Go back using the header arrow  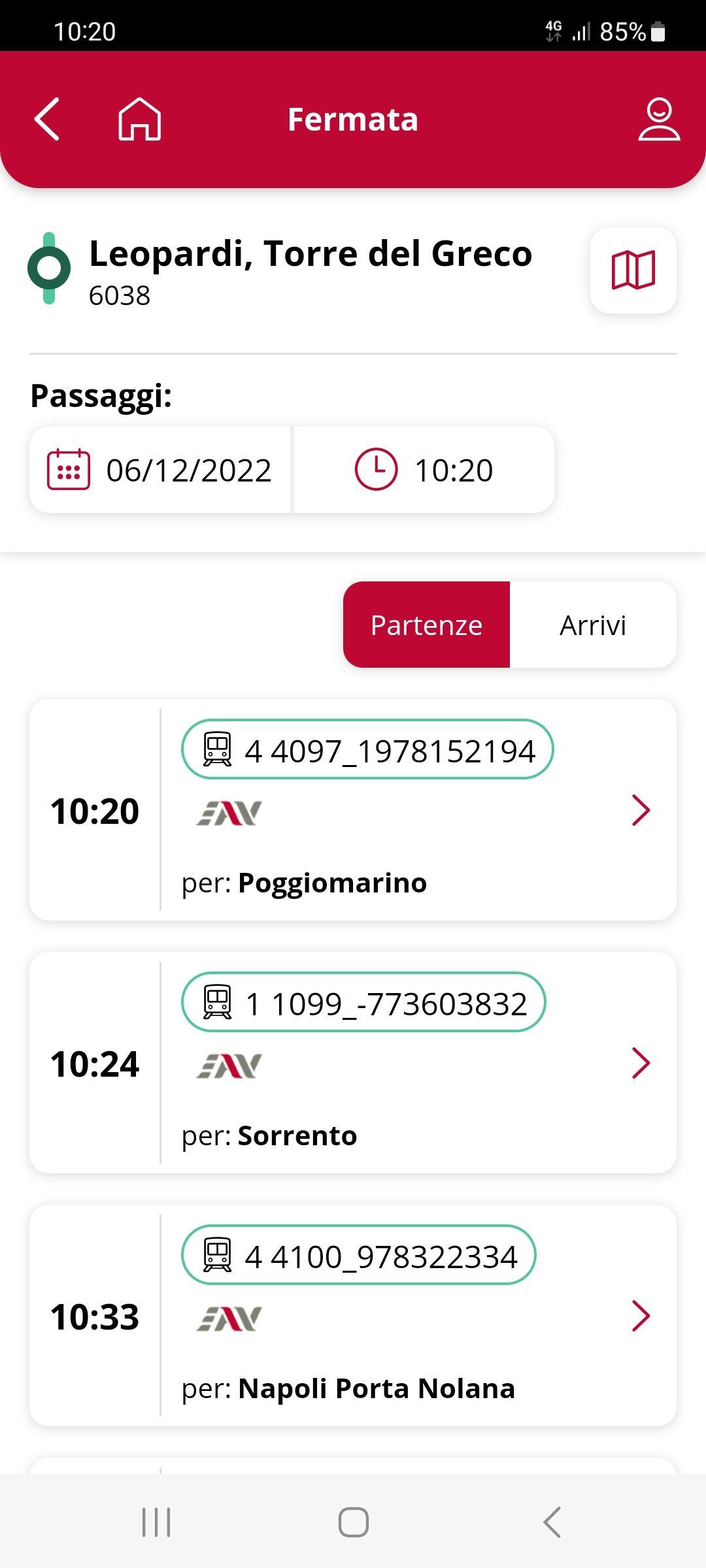click(x=47, y=120)
